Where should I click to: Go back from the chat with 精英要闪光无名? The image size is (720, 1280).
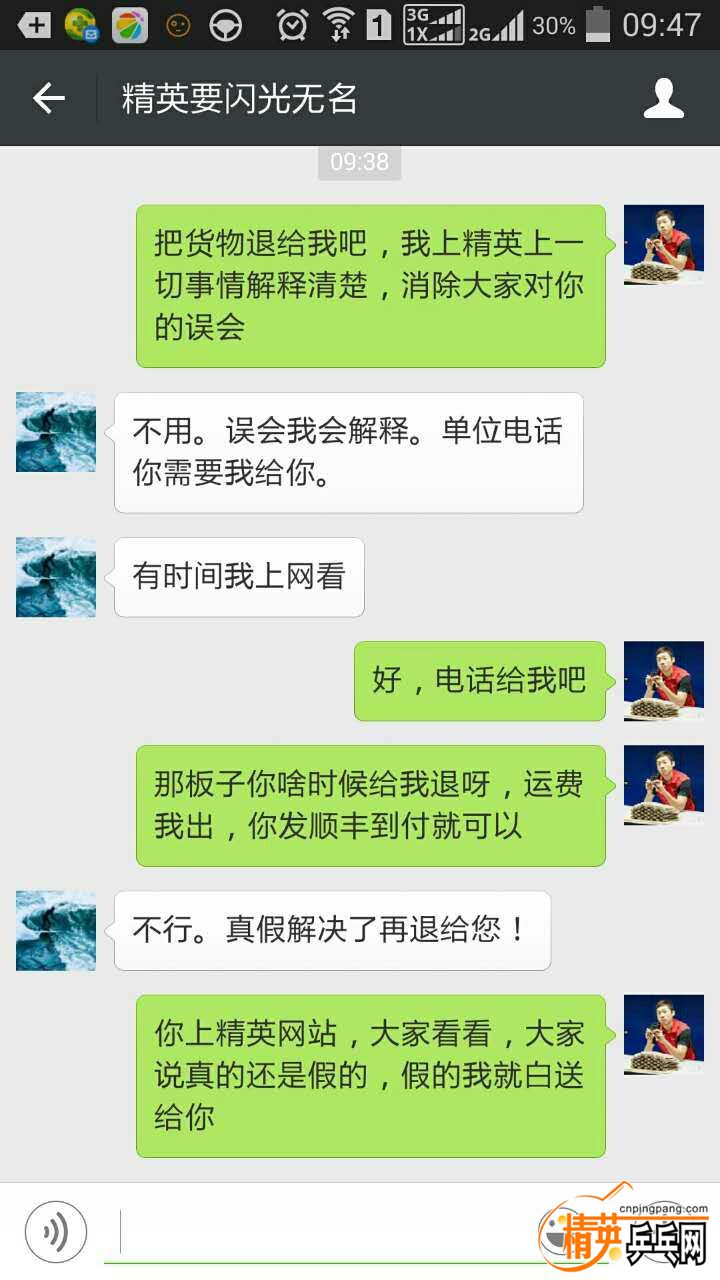coord(48,98)
